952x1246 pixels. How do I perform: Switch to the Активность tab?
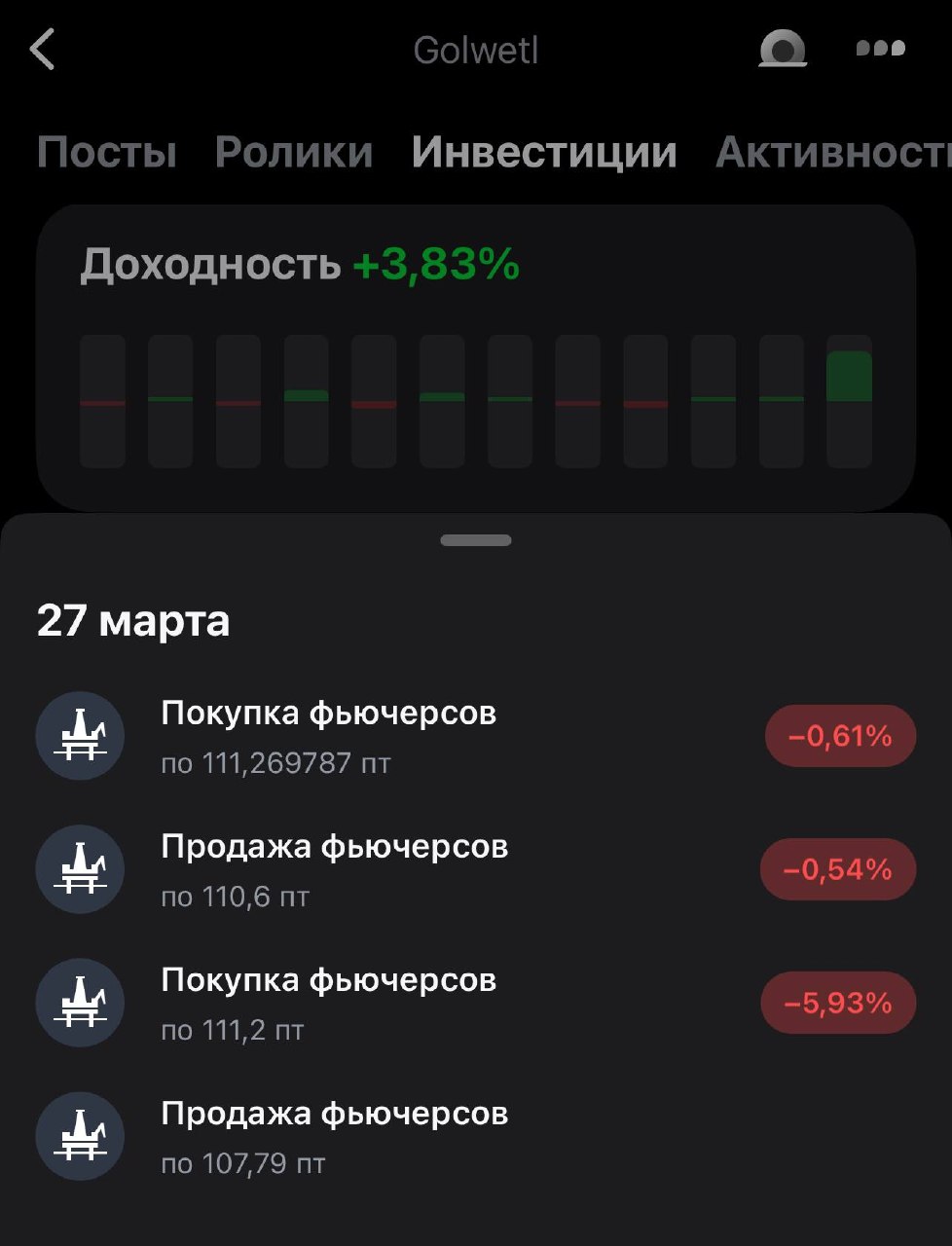pyautogui.click(x=832, y=153)
